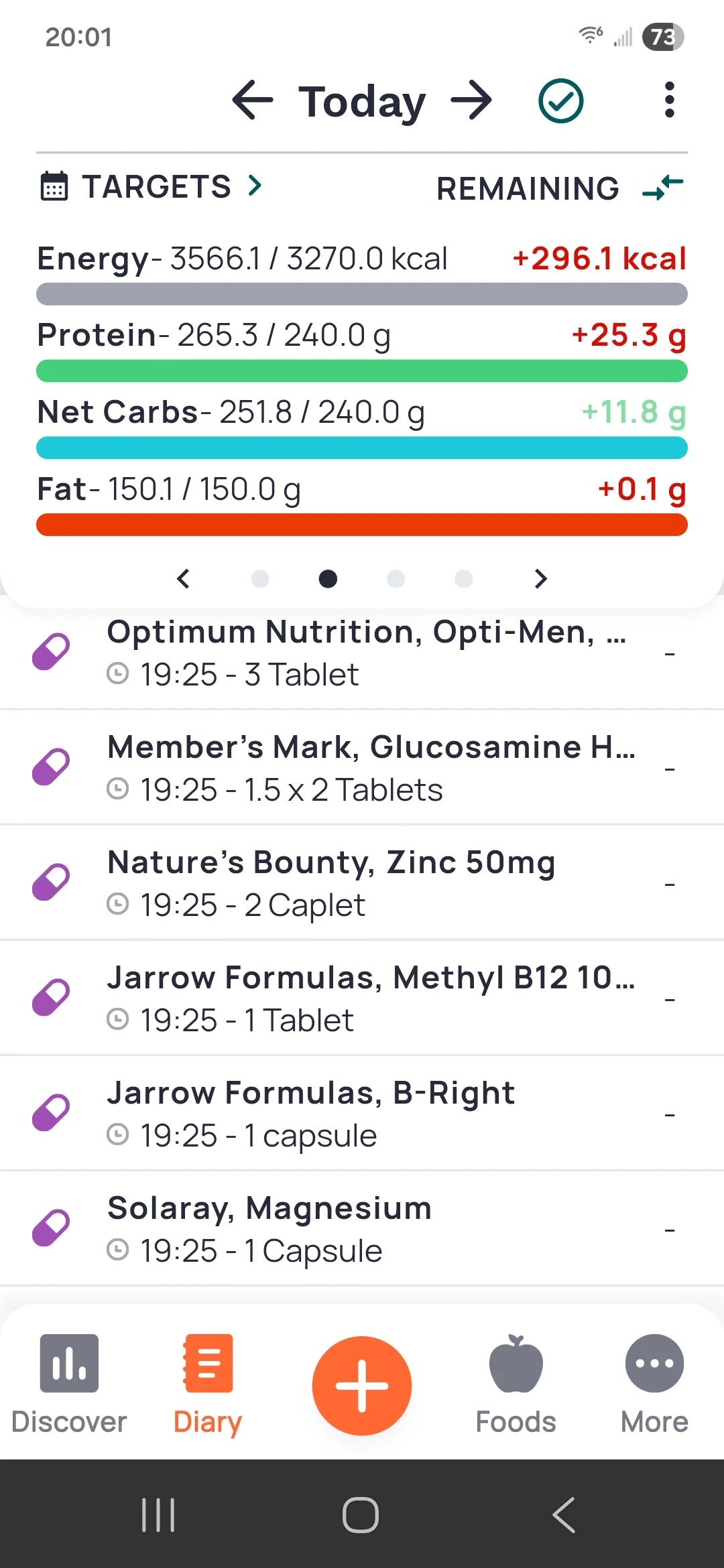Open the Jarrow Formulas B-Right entry

(362, 1114)
